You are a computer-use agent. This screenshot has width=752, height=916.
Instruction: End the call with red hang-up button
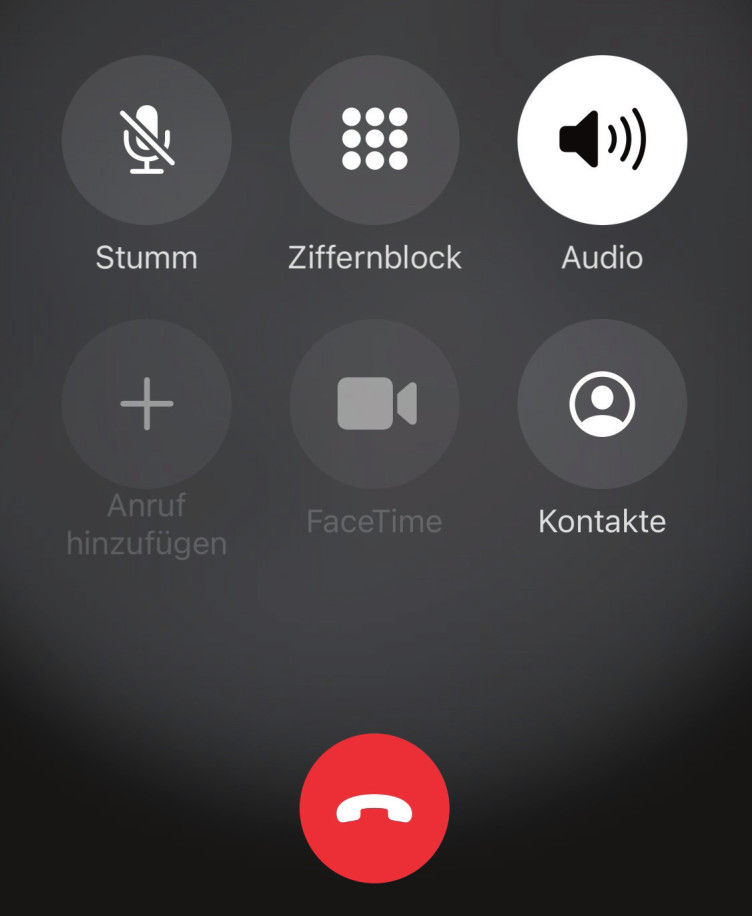[375, 808]
